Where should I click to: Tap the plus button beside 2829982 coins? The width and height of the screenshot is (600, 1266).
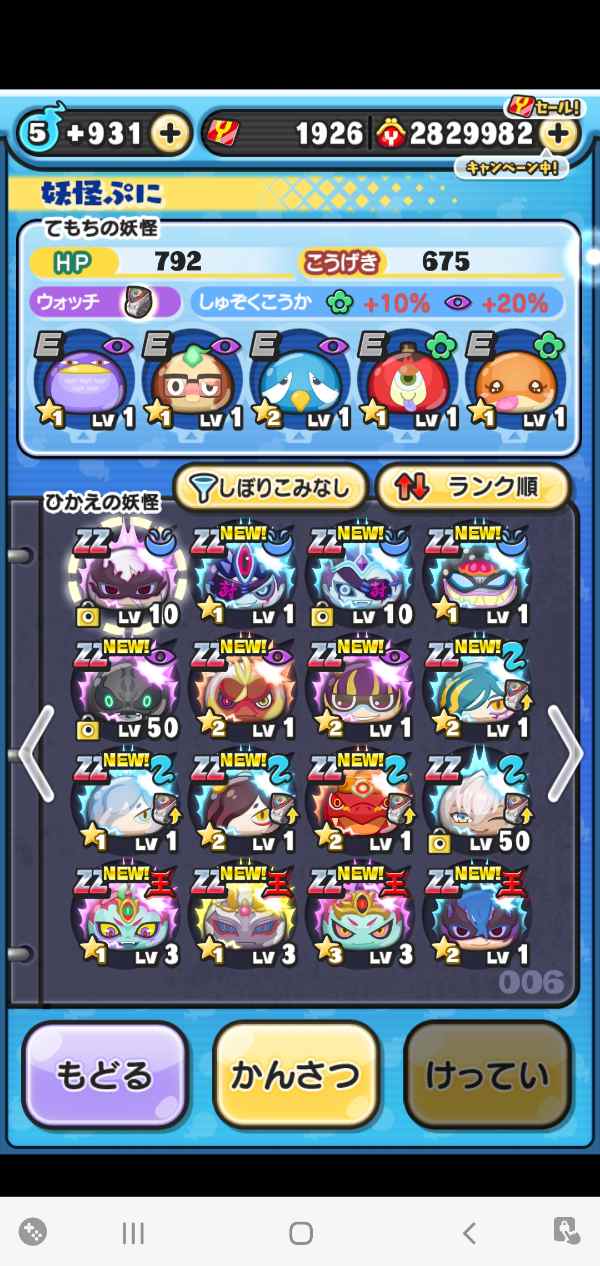click(x=559, y=134)
